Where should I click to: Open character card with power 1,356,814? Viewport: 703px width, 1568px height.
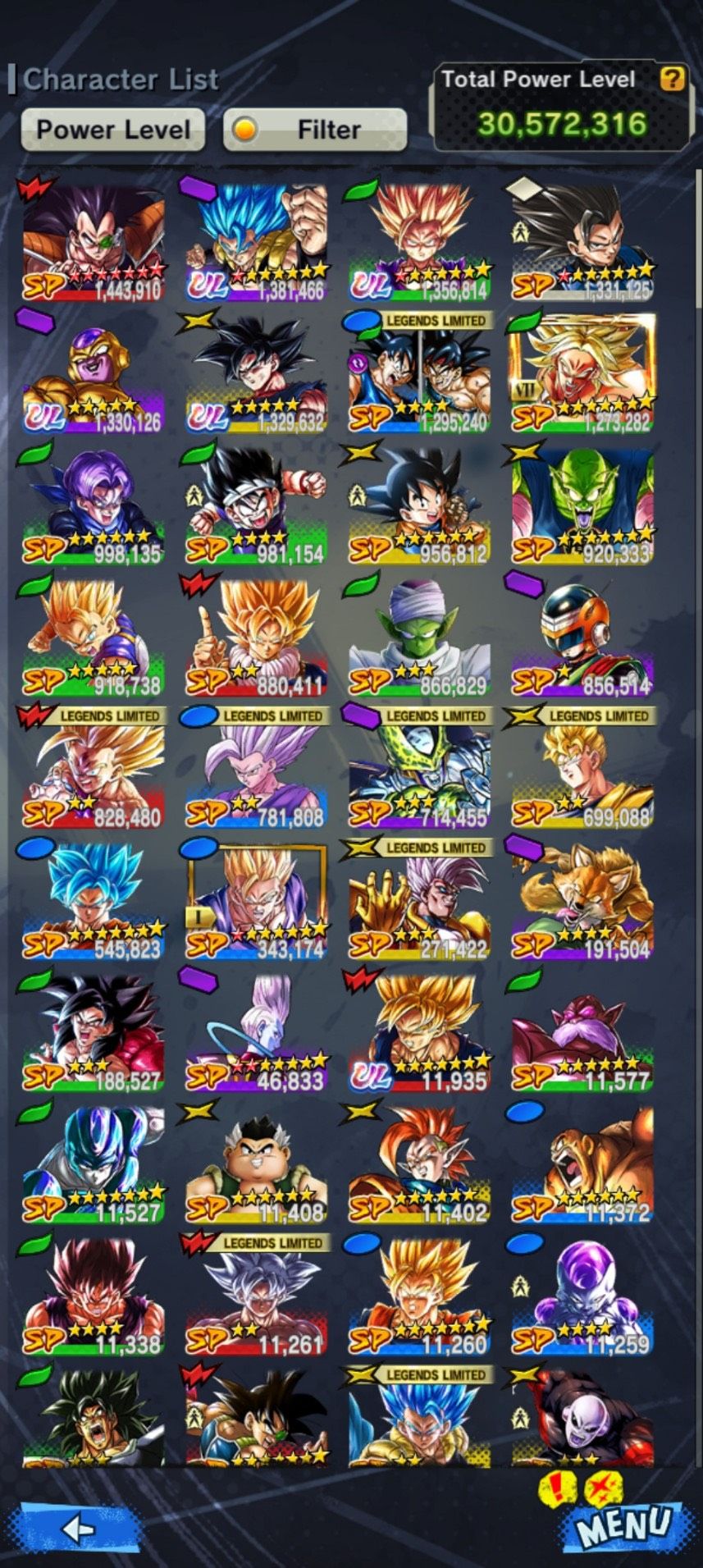pos(419,242)
